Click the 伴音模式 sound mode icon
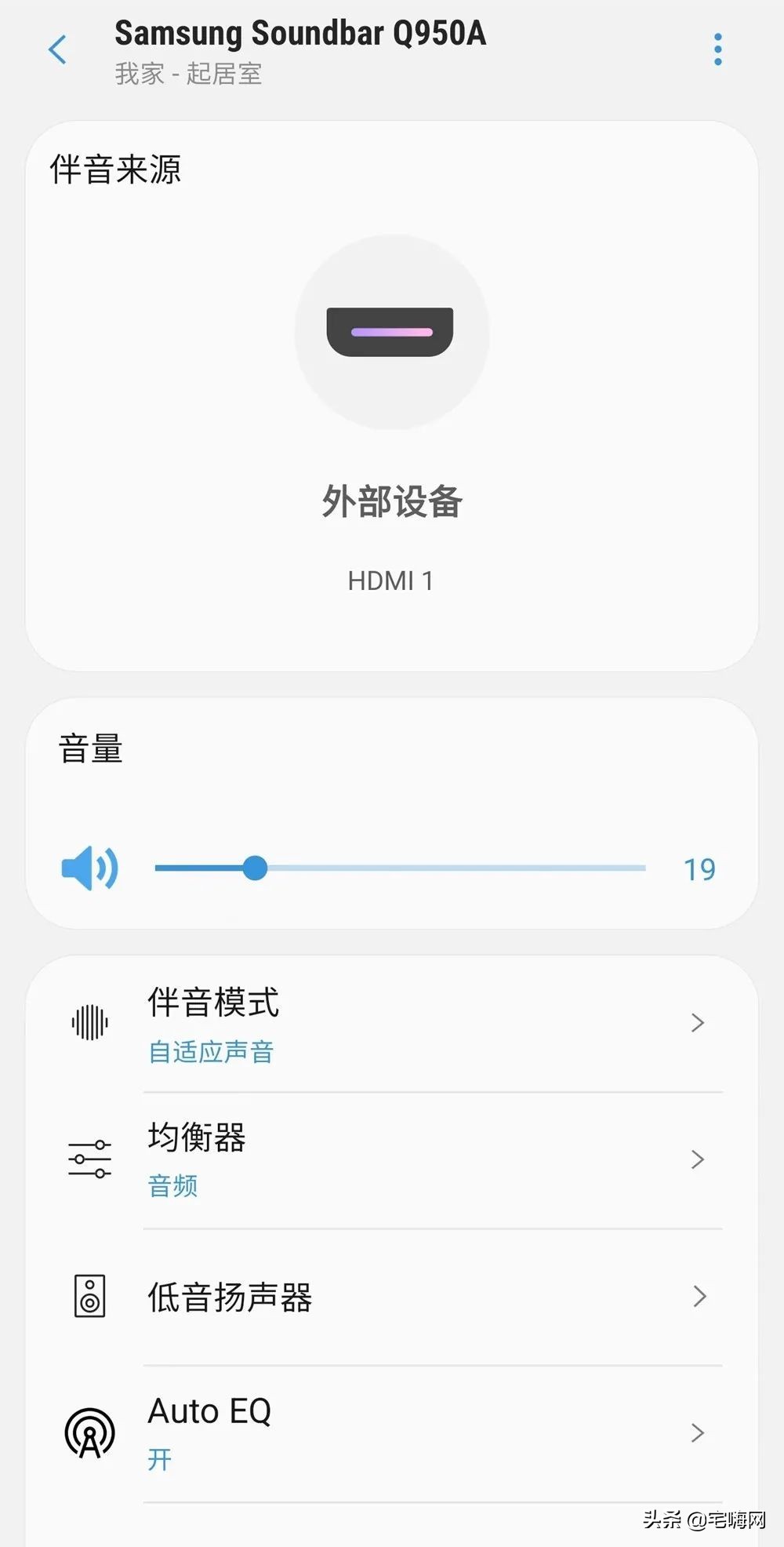This screenshot has height=1547, width=784. pyautogui.click(x=89, y=1021)
